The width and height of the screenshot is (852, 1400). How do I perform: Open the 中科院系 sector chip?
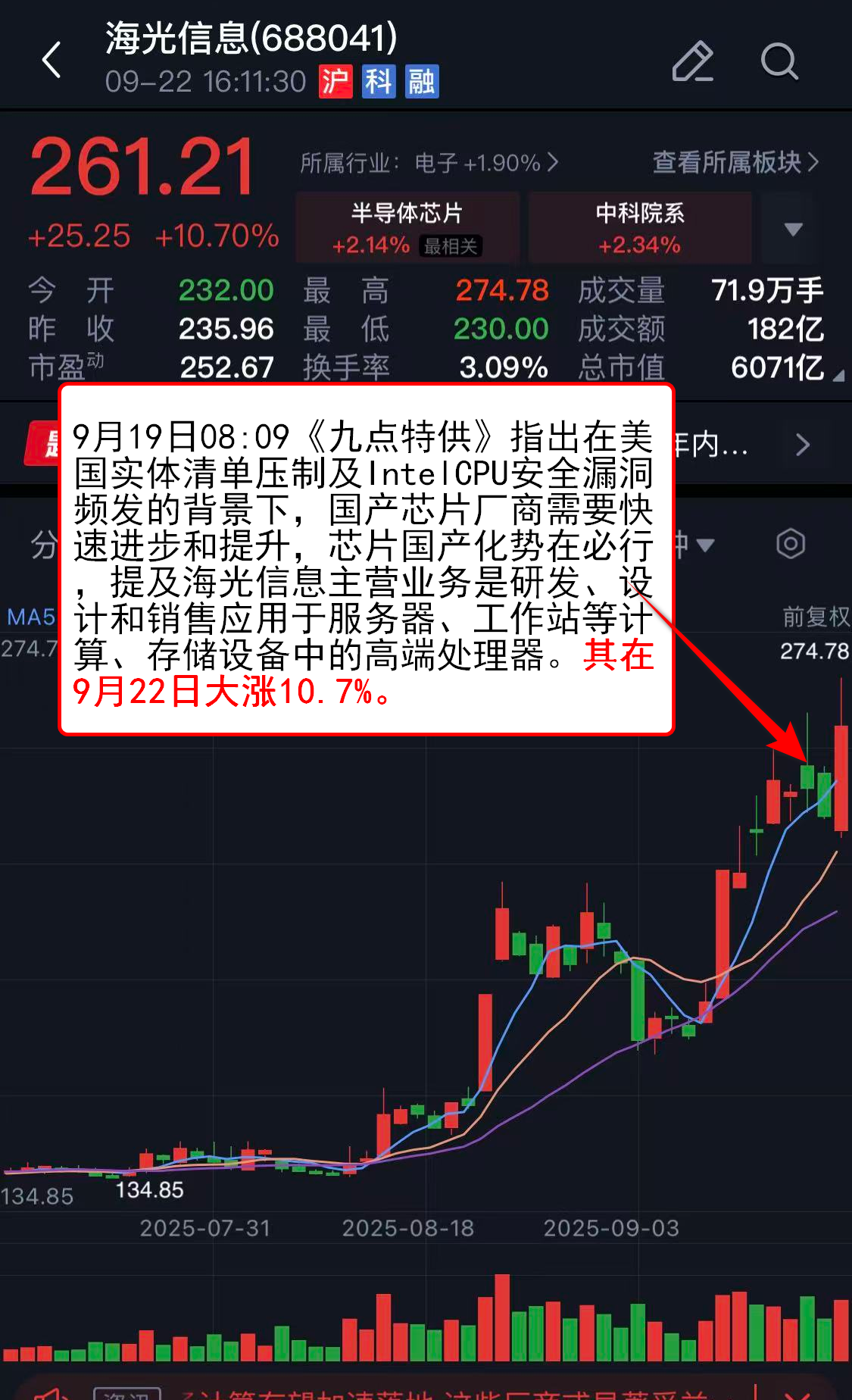[640, 227]
